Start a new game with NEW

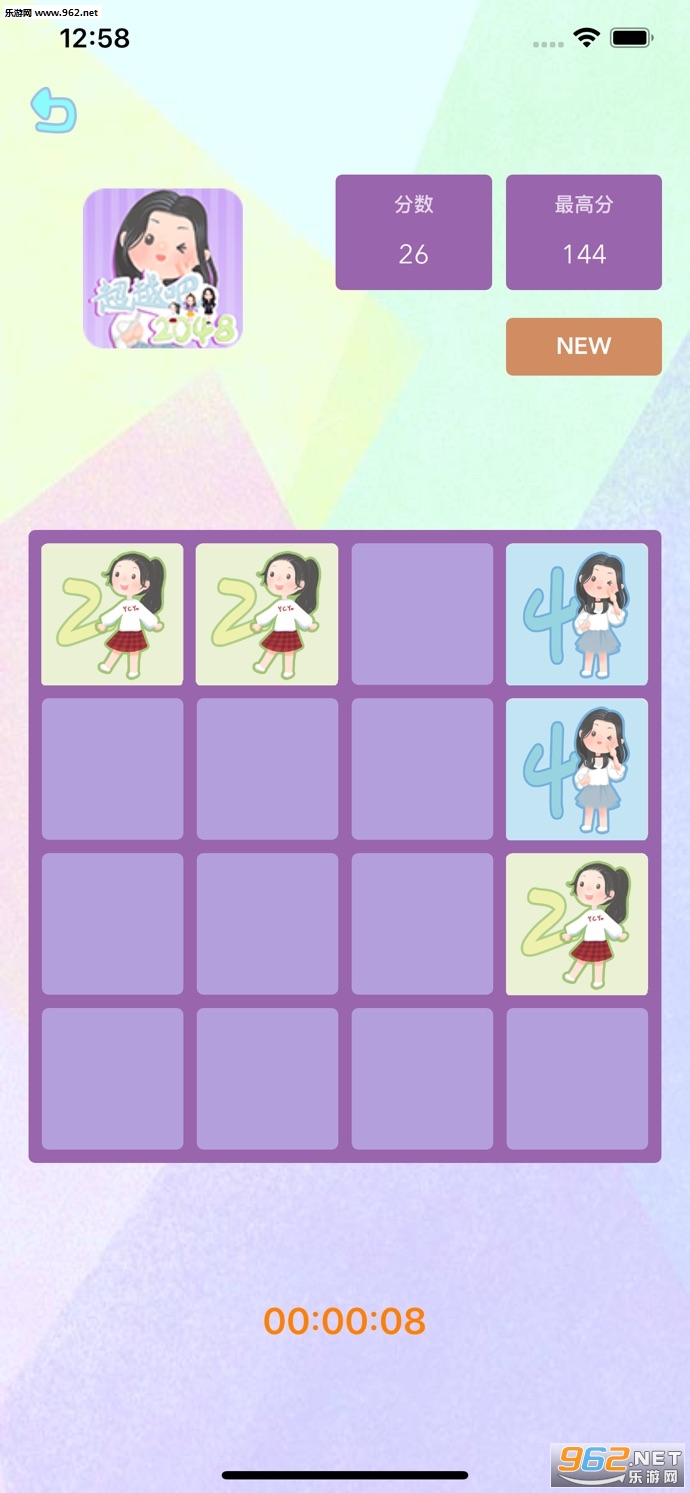click(583, 346)
